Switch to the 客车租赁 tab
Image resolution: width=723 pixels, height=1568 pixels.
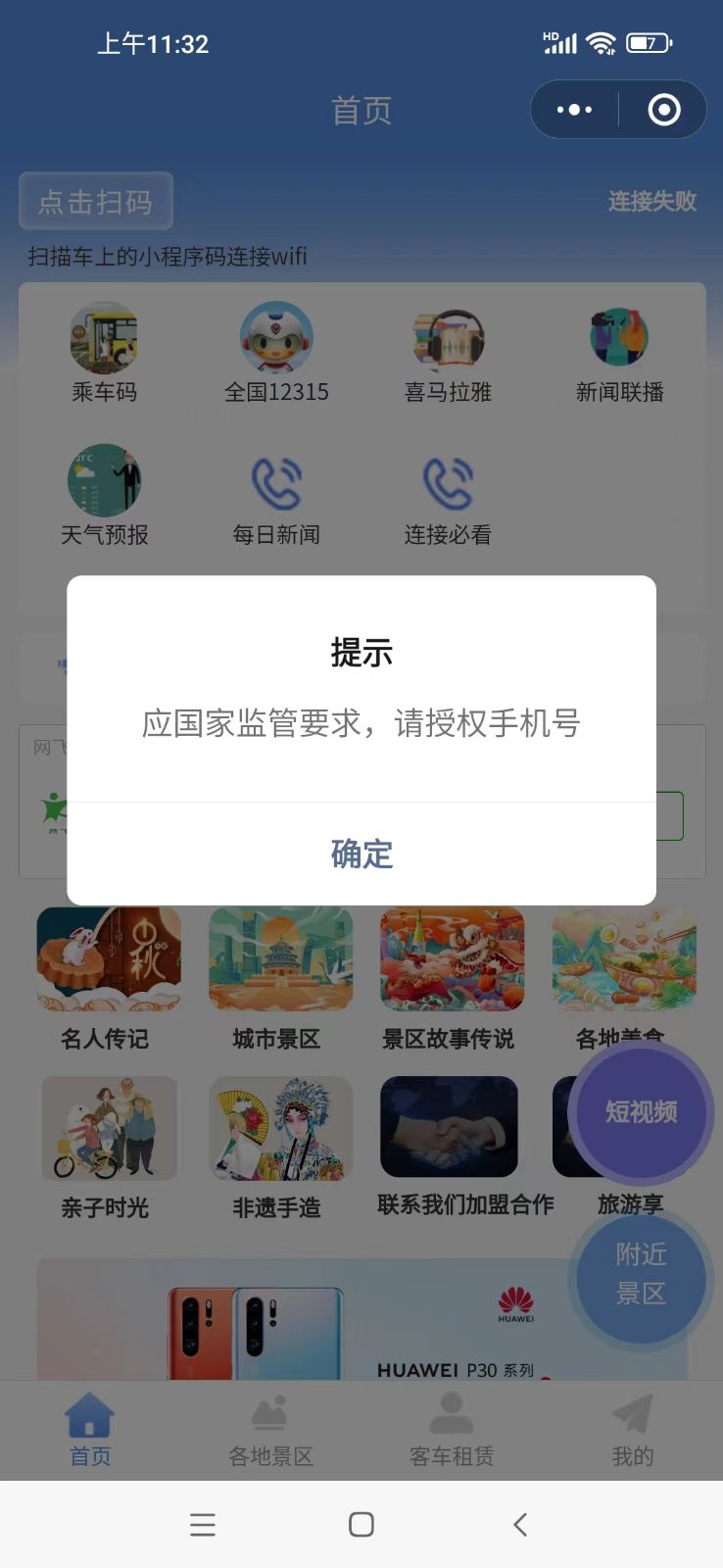(x=452, y=1431)
